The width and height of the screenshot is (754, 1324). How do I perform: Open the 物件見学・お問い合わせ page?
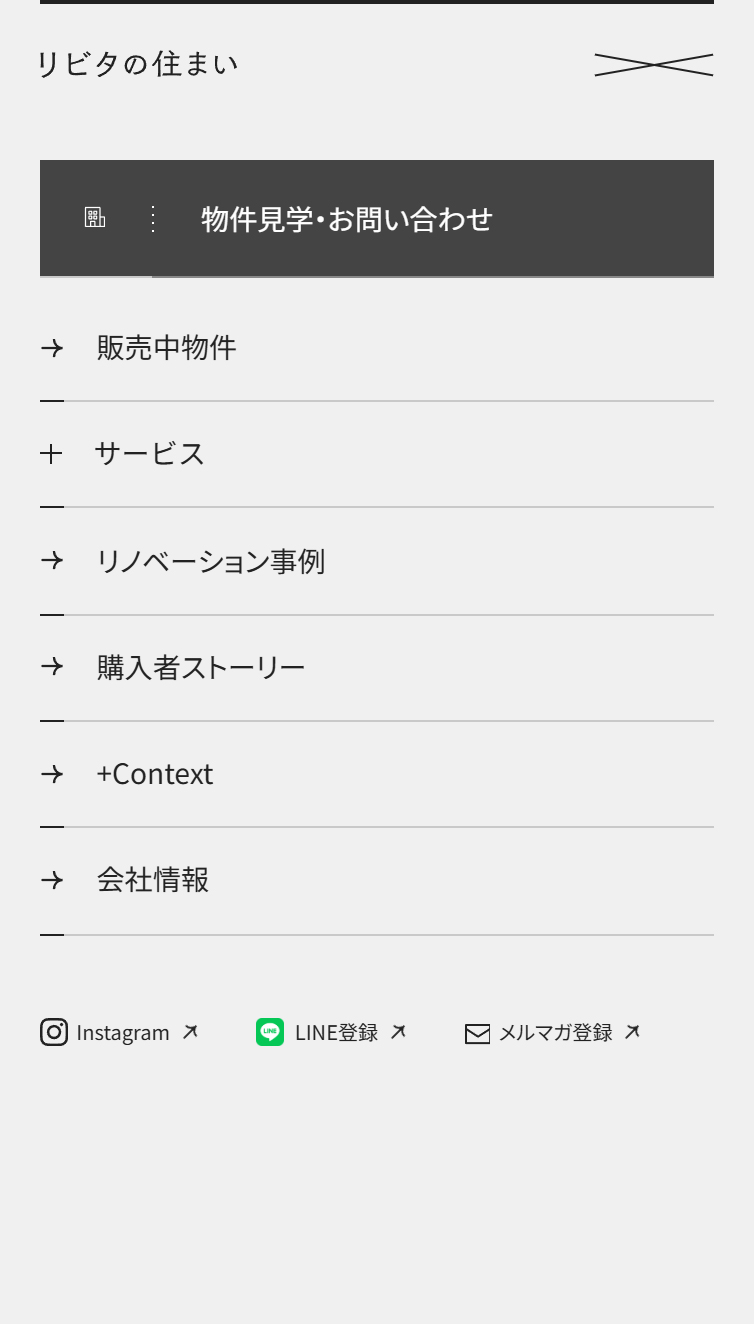[346, 218]
